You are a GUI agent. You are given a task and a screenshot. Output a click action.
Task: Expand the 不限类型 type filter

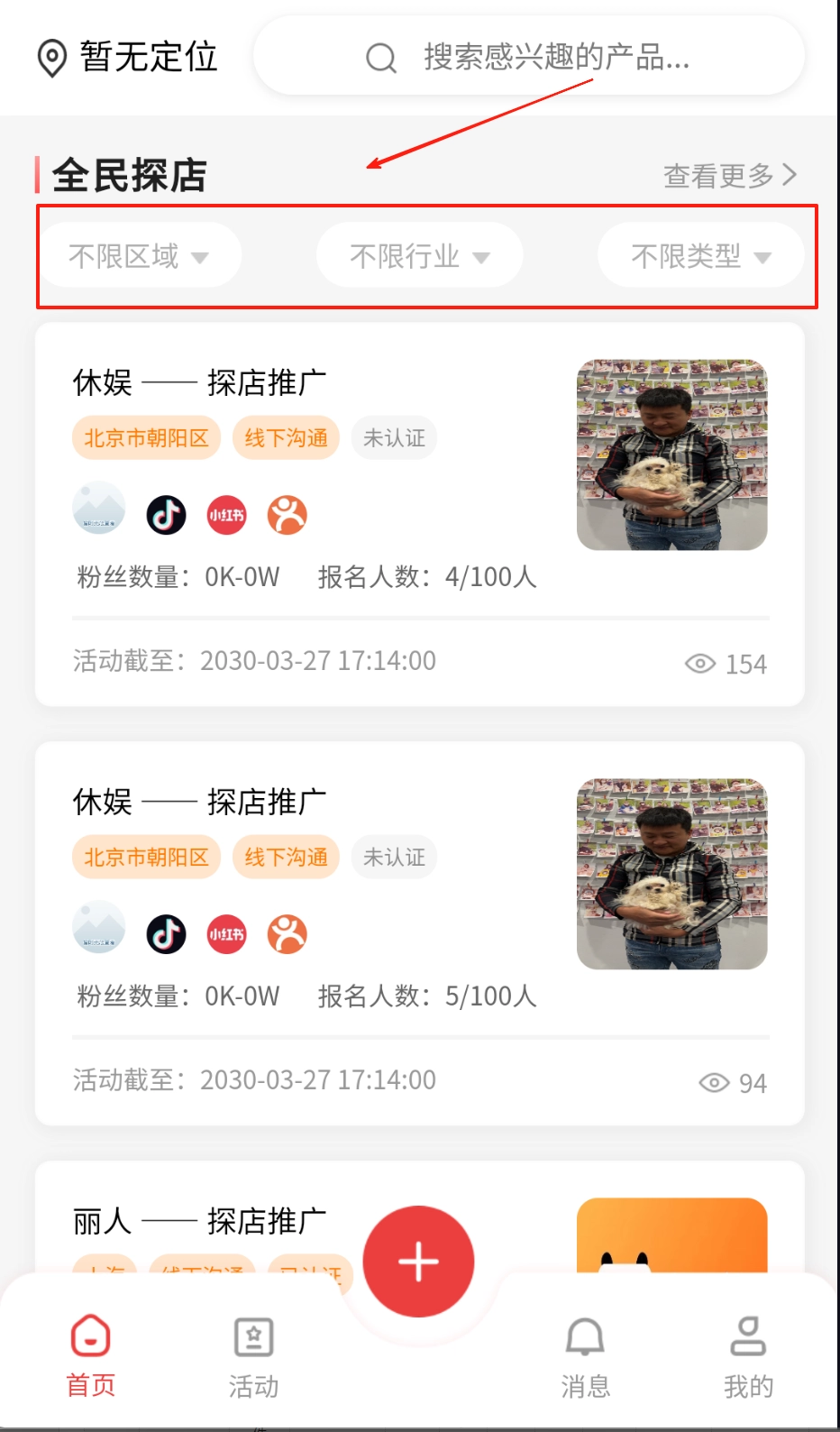click(x=700, y=256)
